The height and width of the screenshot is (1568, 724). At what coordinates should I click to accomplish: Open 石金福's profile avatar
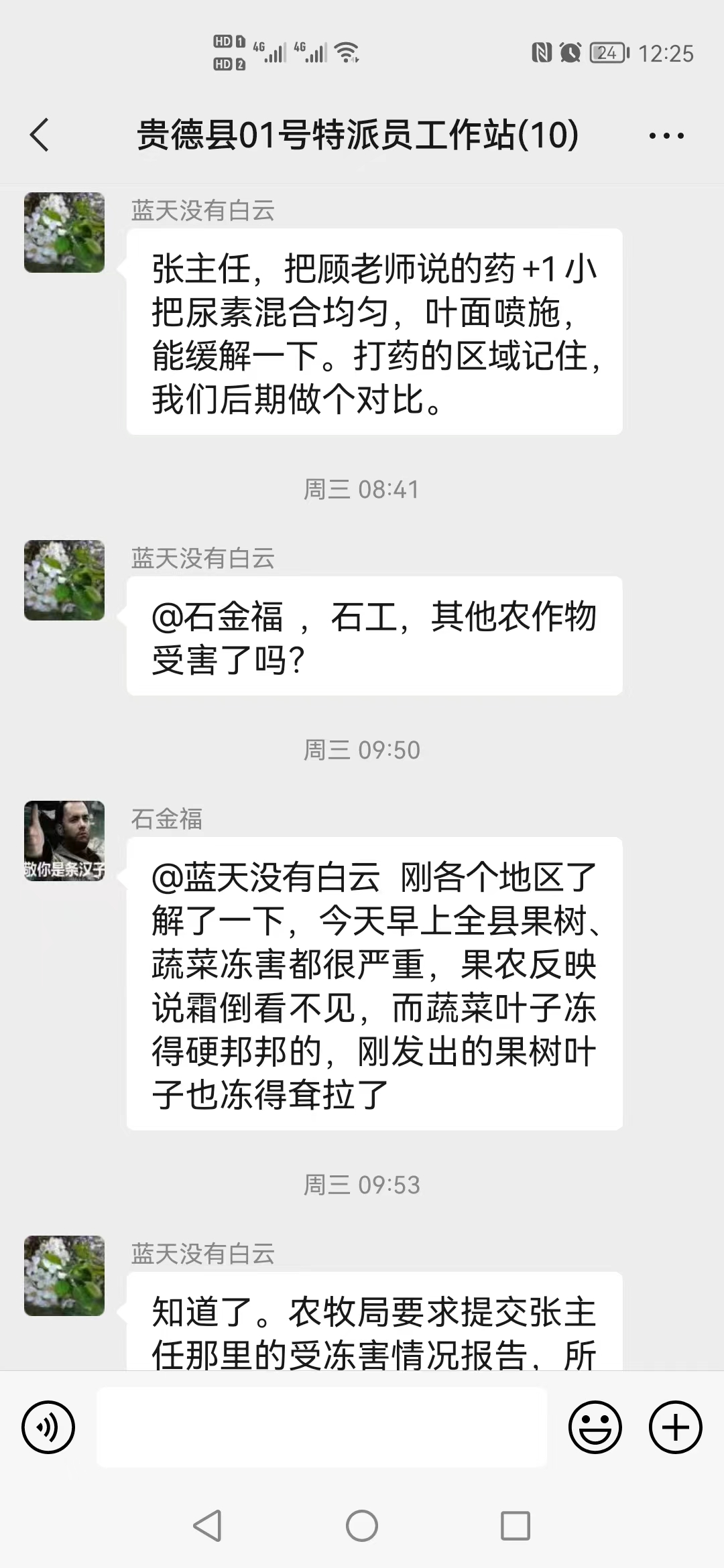(x=64, y=841)
